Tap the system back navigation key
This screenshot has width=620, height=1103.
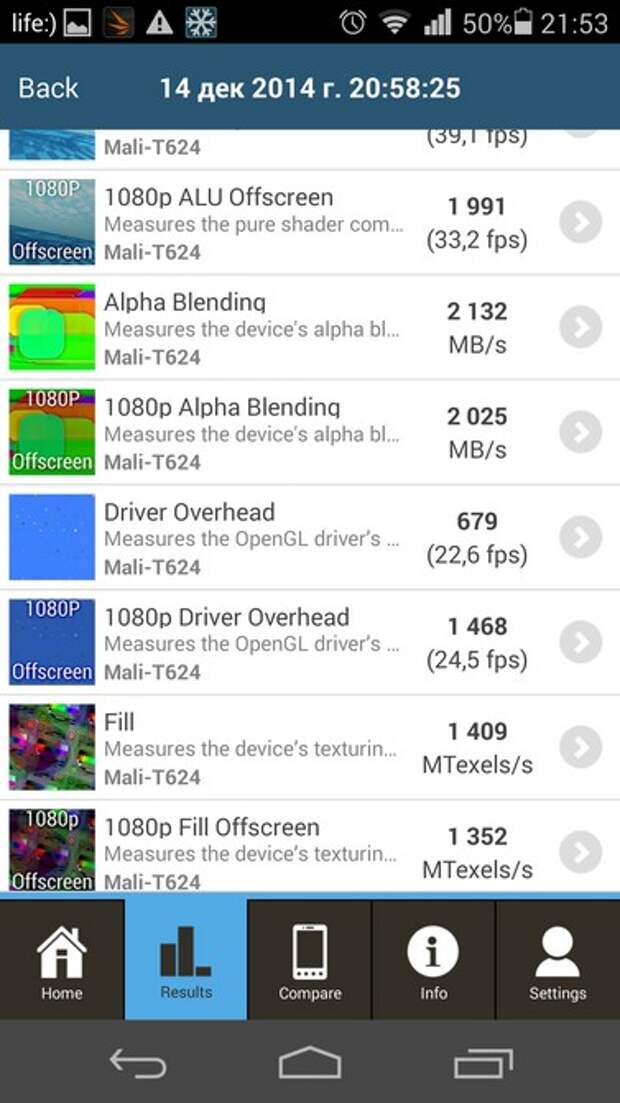(138, 1062)
